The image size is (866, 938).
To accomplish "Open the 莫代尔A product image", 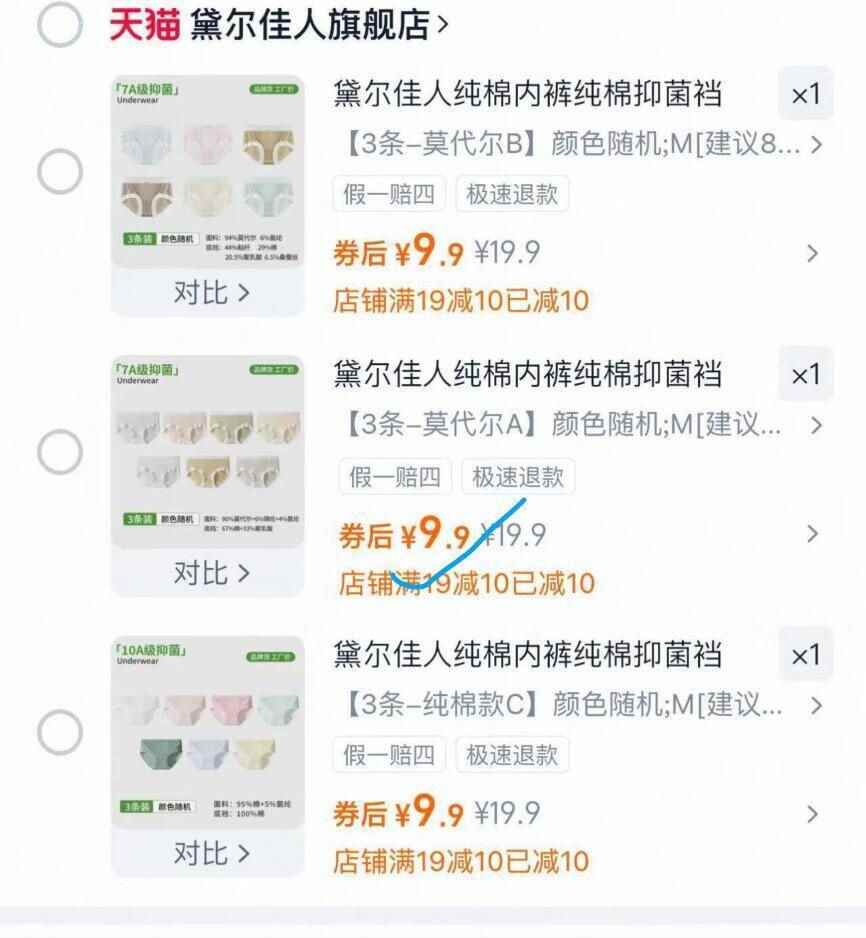I will click(208, 452).
